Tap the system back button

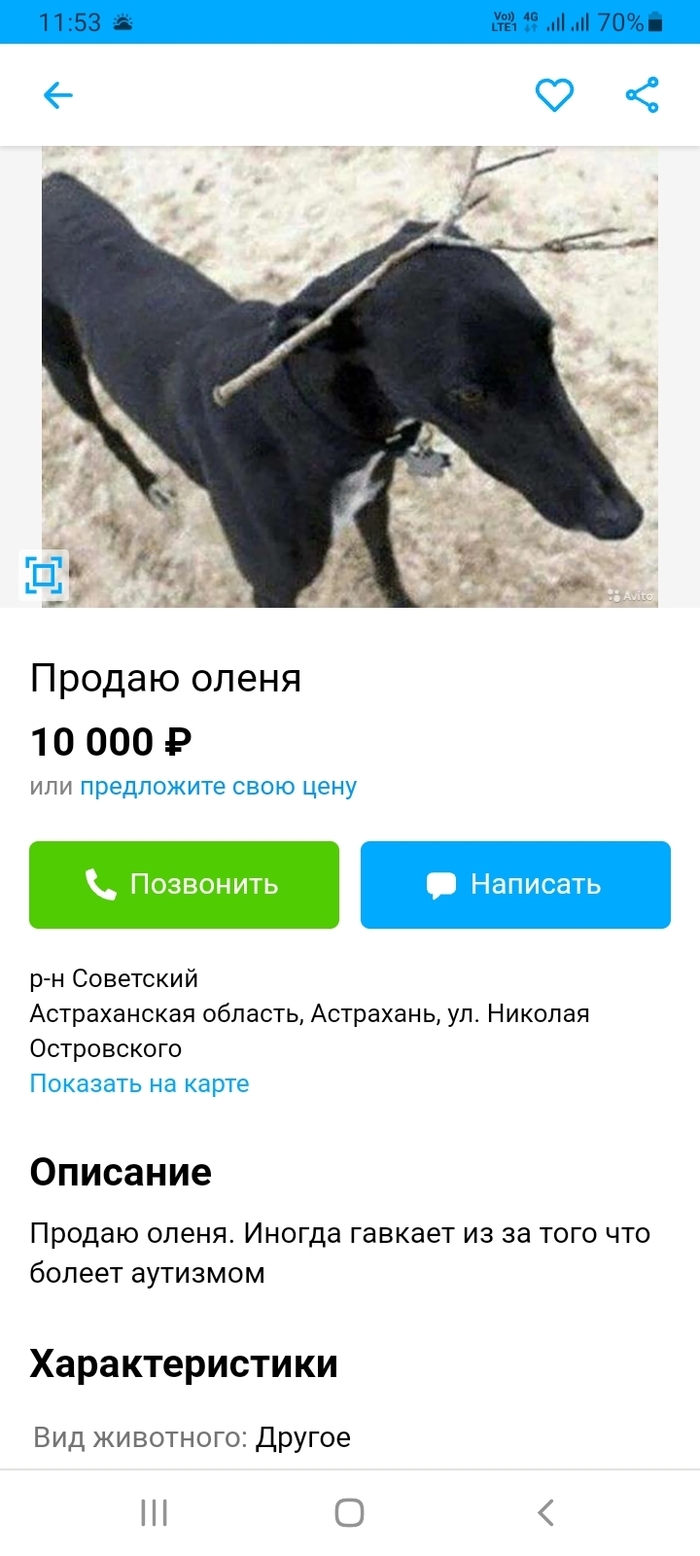pyautogui.click(x=545, y=1512)
